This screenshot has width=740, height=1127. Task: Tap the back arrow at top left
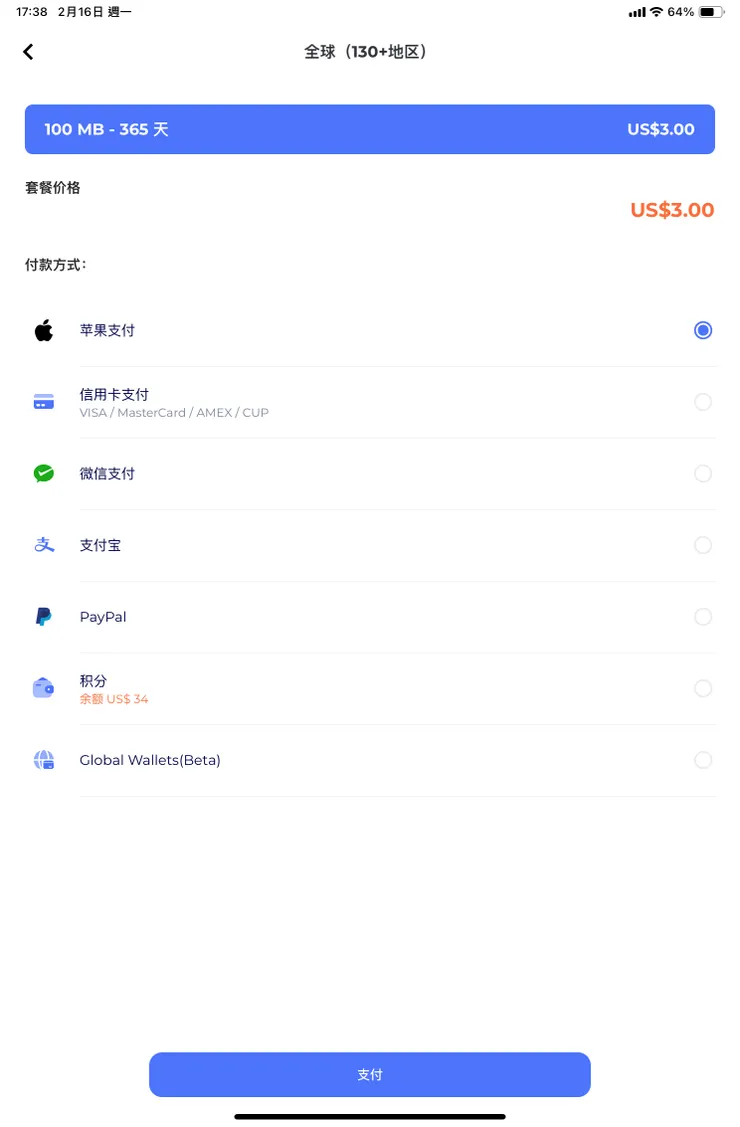coord(27,51)
